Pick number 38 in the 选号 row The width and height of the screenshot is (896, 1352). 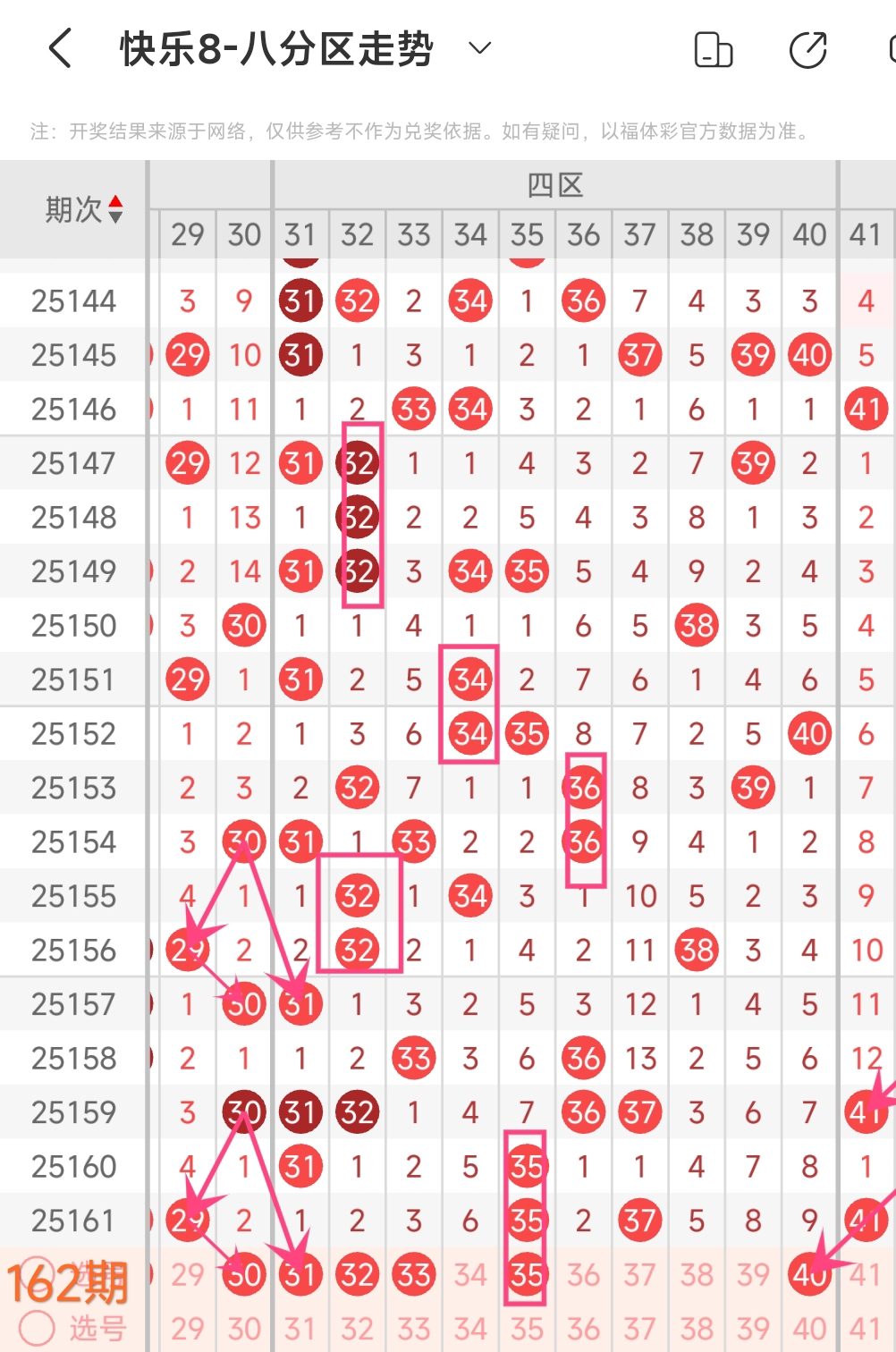(x=697, y=1329)
